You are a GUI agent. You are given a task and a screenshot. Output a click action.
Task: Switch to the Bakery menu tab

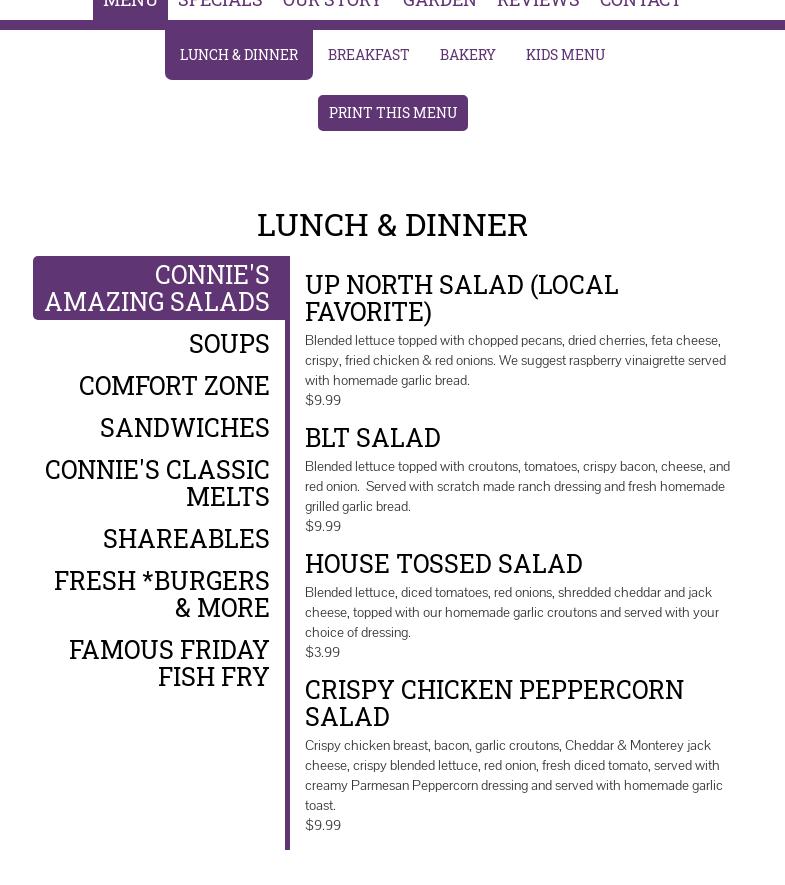pos(467,55)
